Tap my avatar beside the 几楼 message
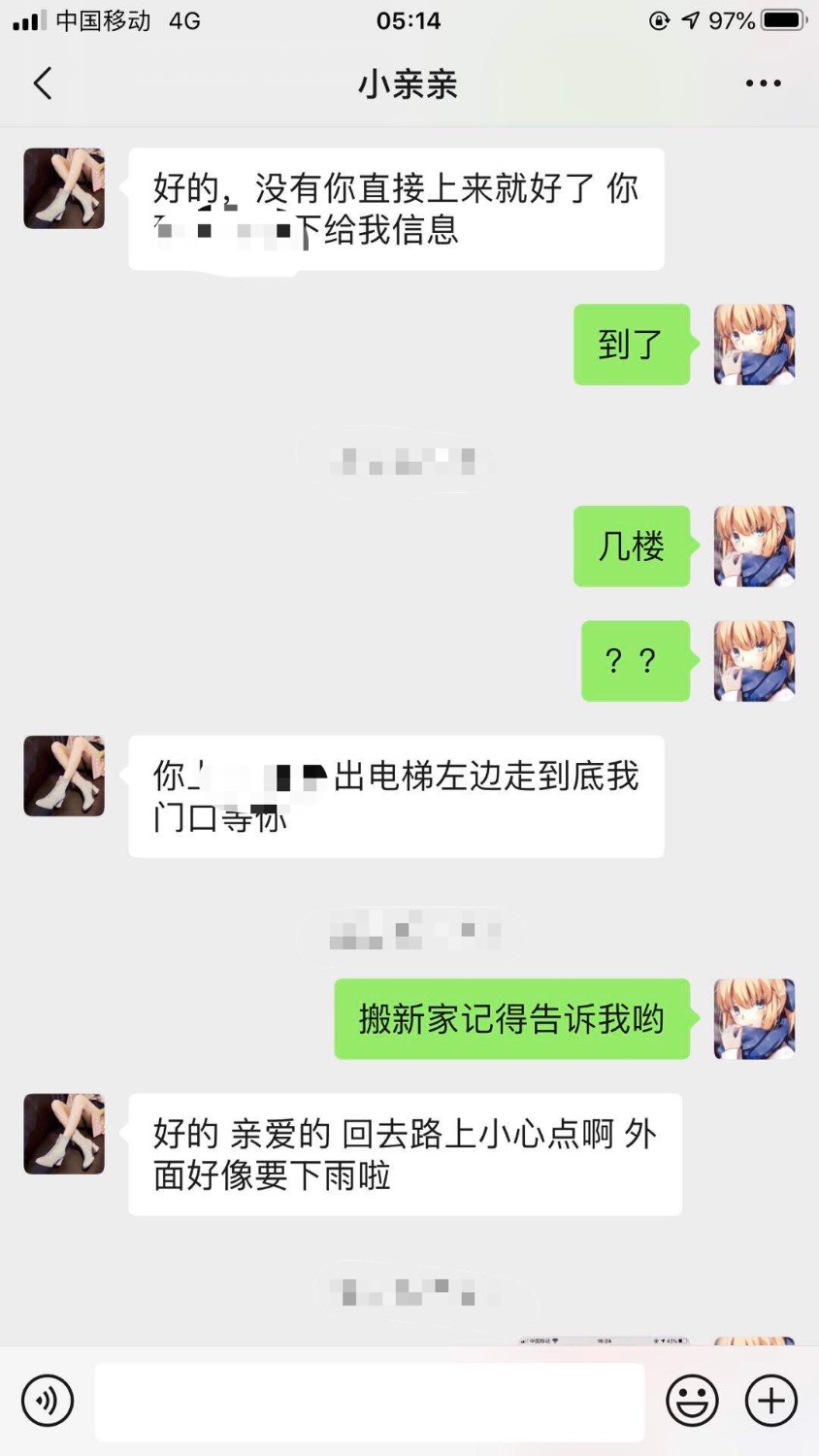 click(754, 546)
